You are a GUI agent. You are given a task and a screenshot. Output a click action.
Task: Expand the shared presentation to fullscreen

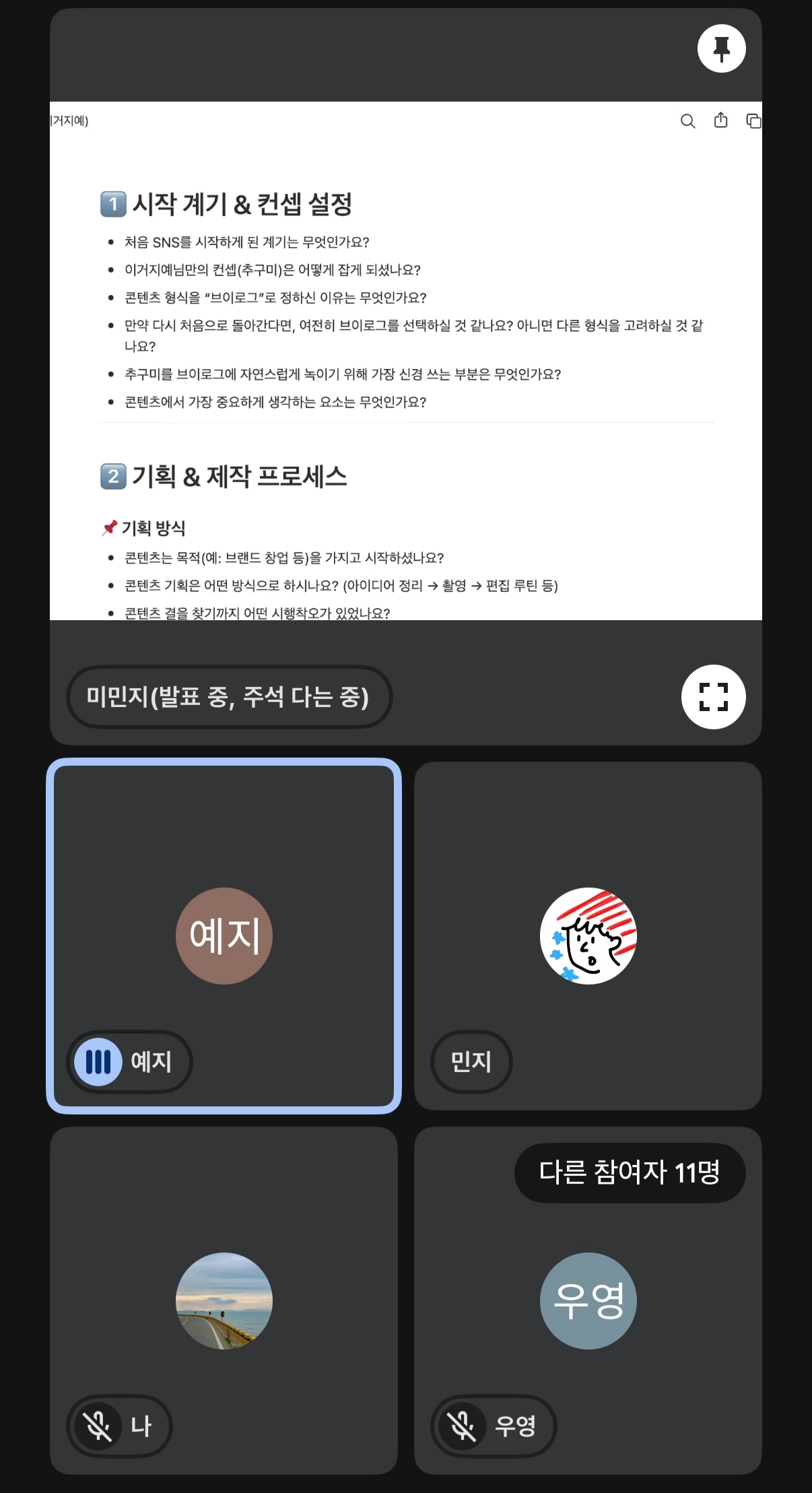(713, 696)
